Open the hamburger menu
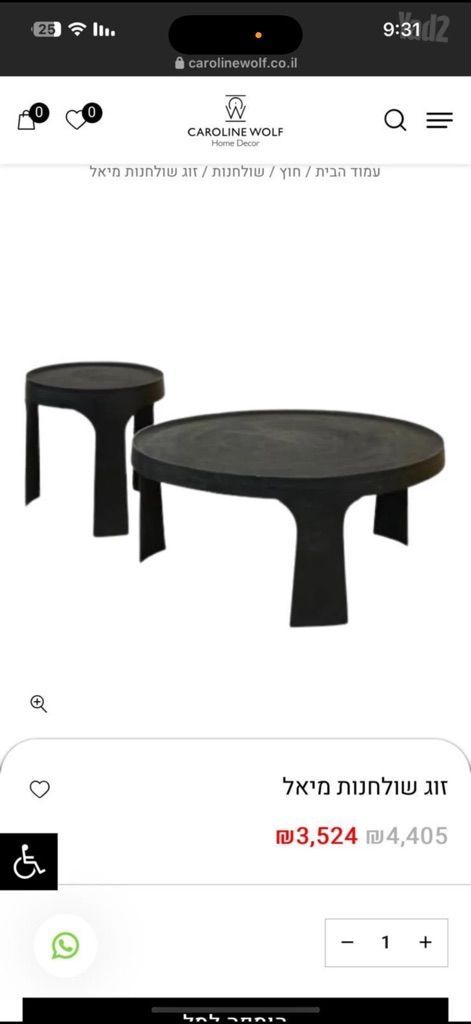The height and width of the screenshot is (1024, 471). pyautogui.click(x=440, y=120)
